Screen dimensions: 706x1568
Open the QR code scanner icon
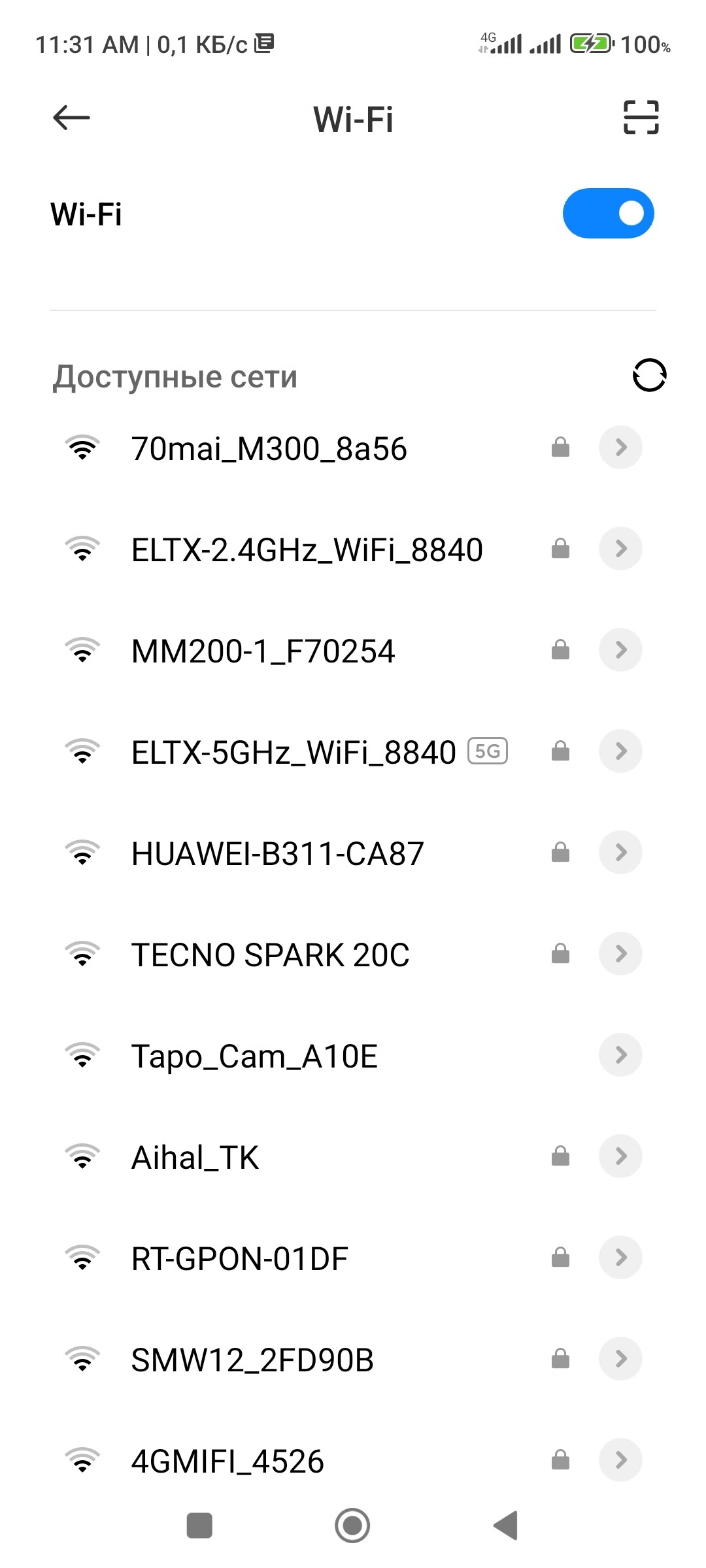tap(641, 118)
